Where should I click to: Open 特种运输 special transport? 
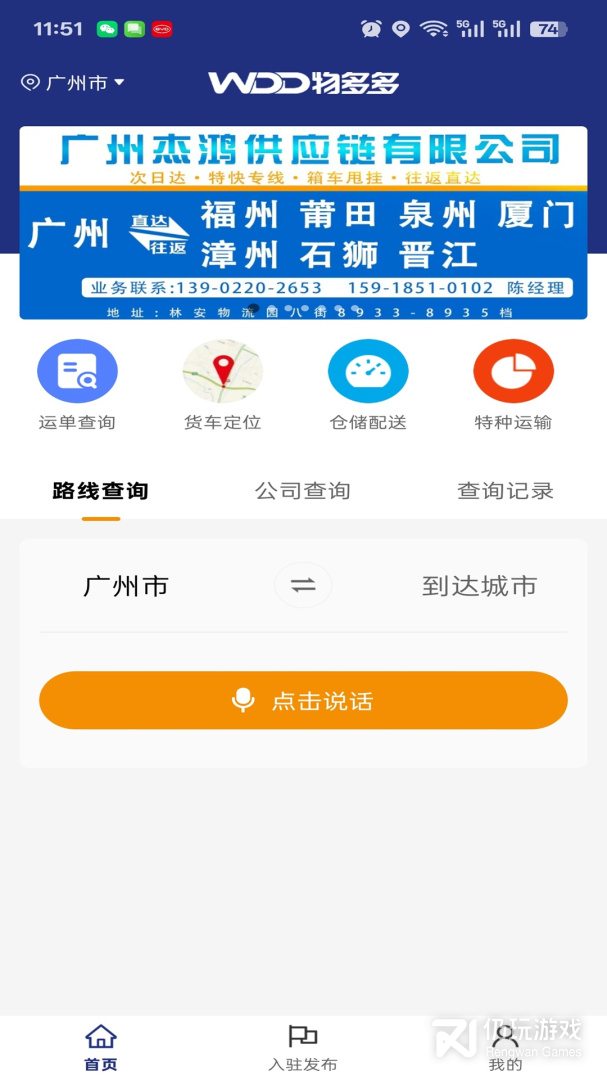[x=513, y=385]
